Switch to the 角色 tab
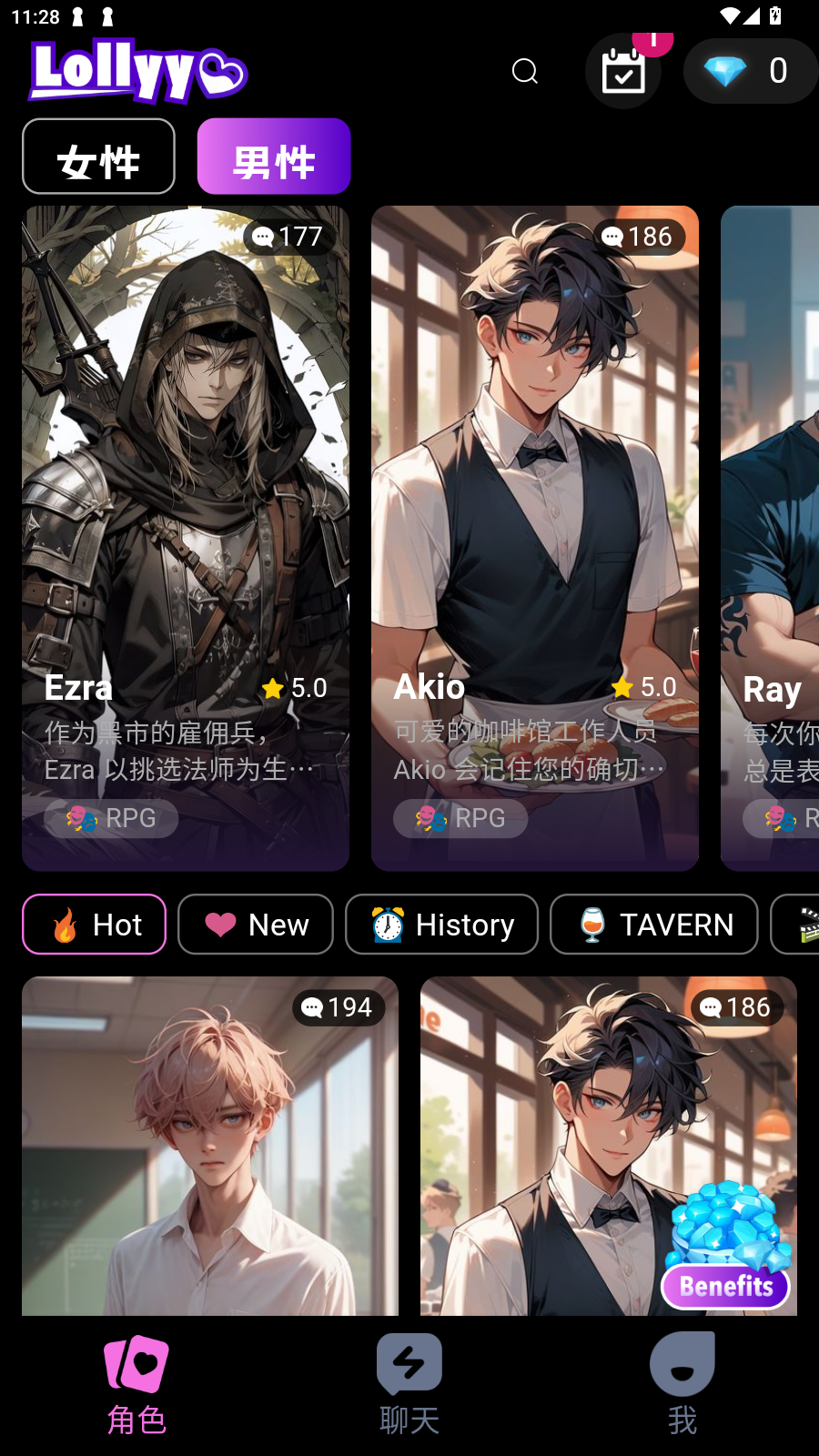819x1456 pixels. tap(136, 1385)
